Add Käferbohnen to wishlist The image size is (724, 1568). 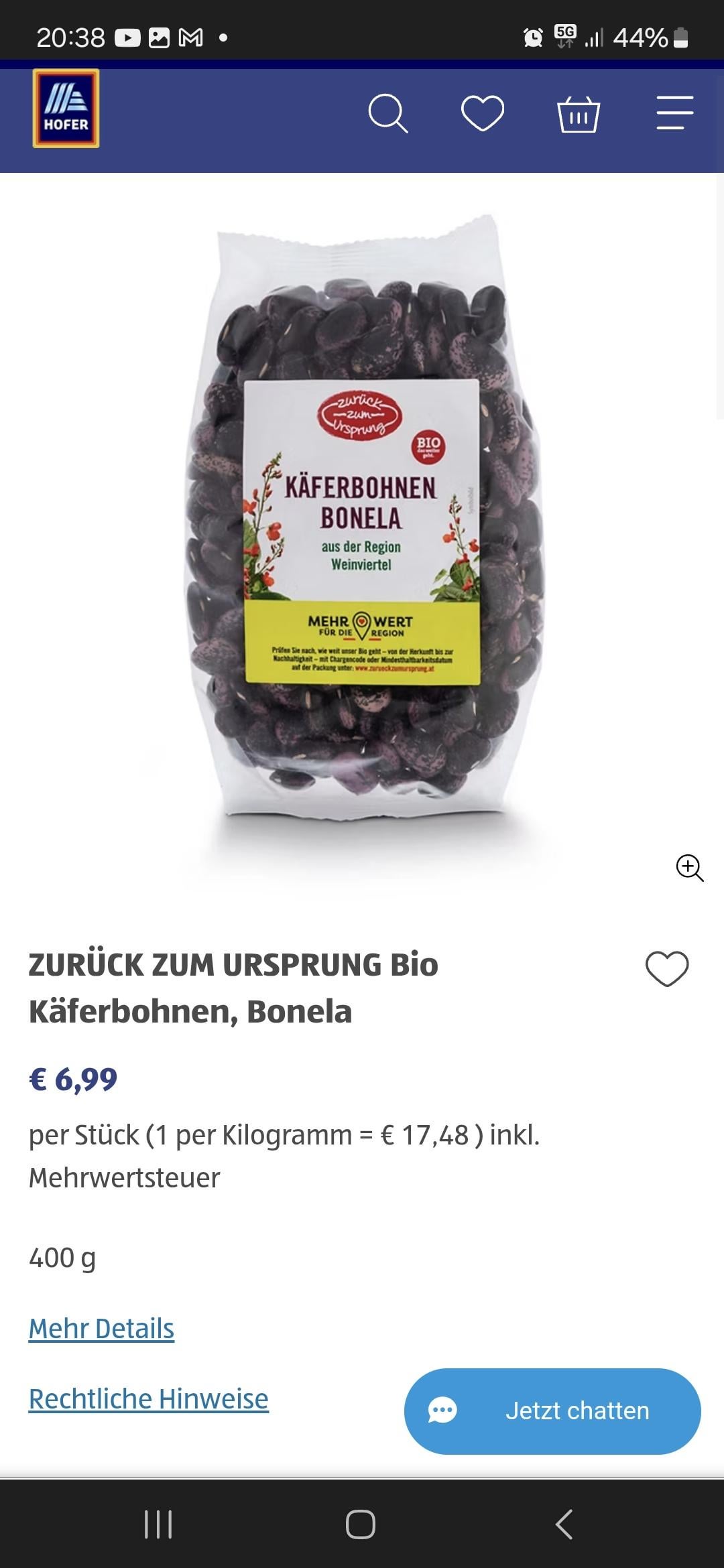(666, 969)
